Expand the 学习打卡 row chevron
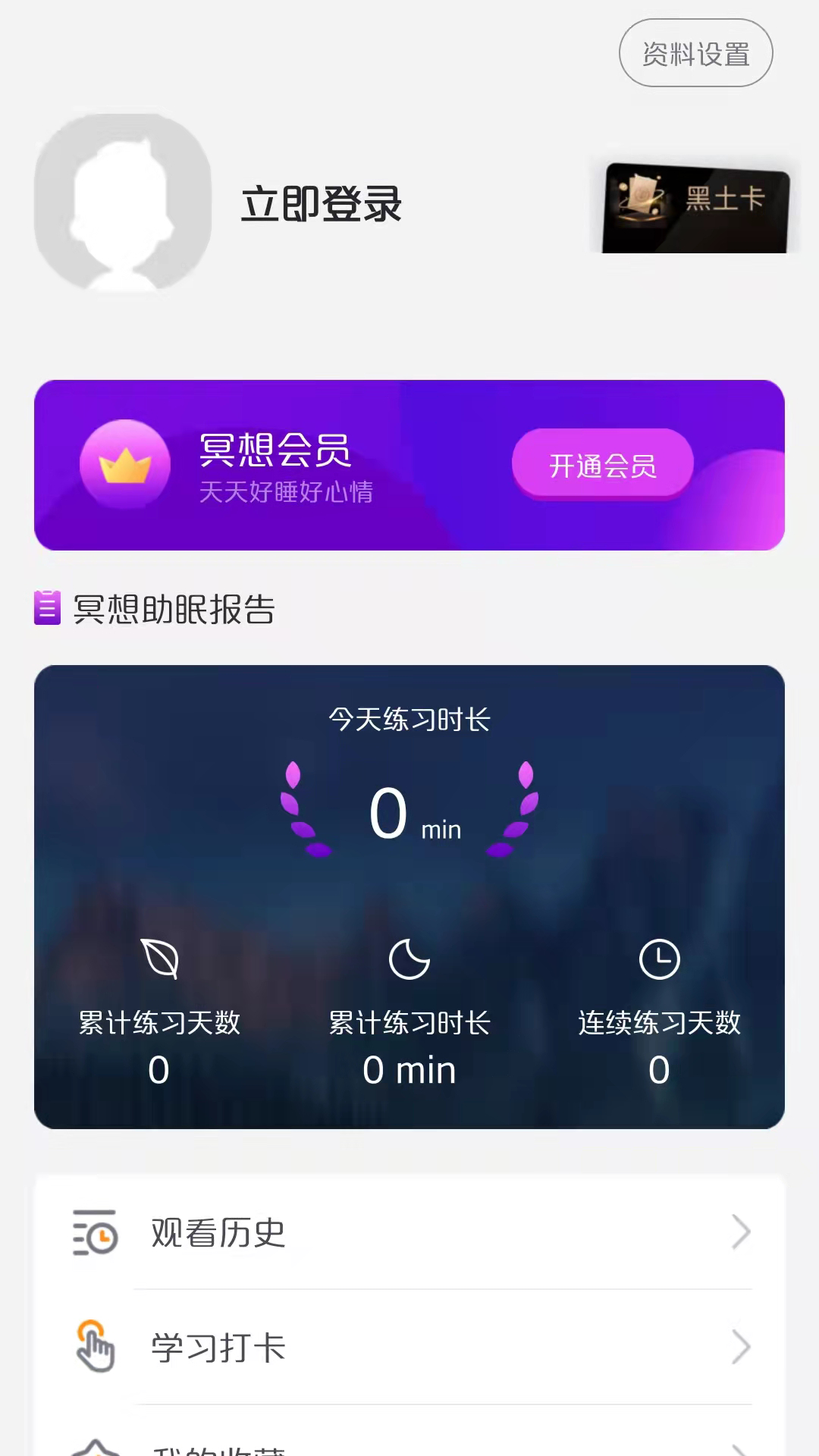Image resolution: width=819 pixels, height=1456 pixels. 742,1346
